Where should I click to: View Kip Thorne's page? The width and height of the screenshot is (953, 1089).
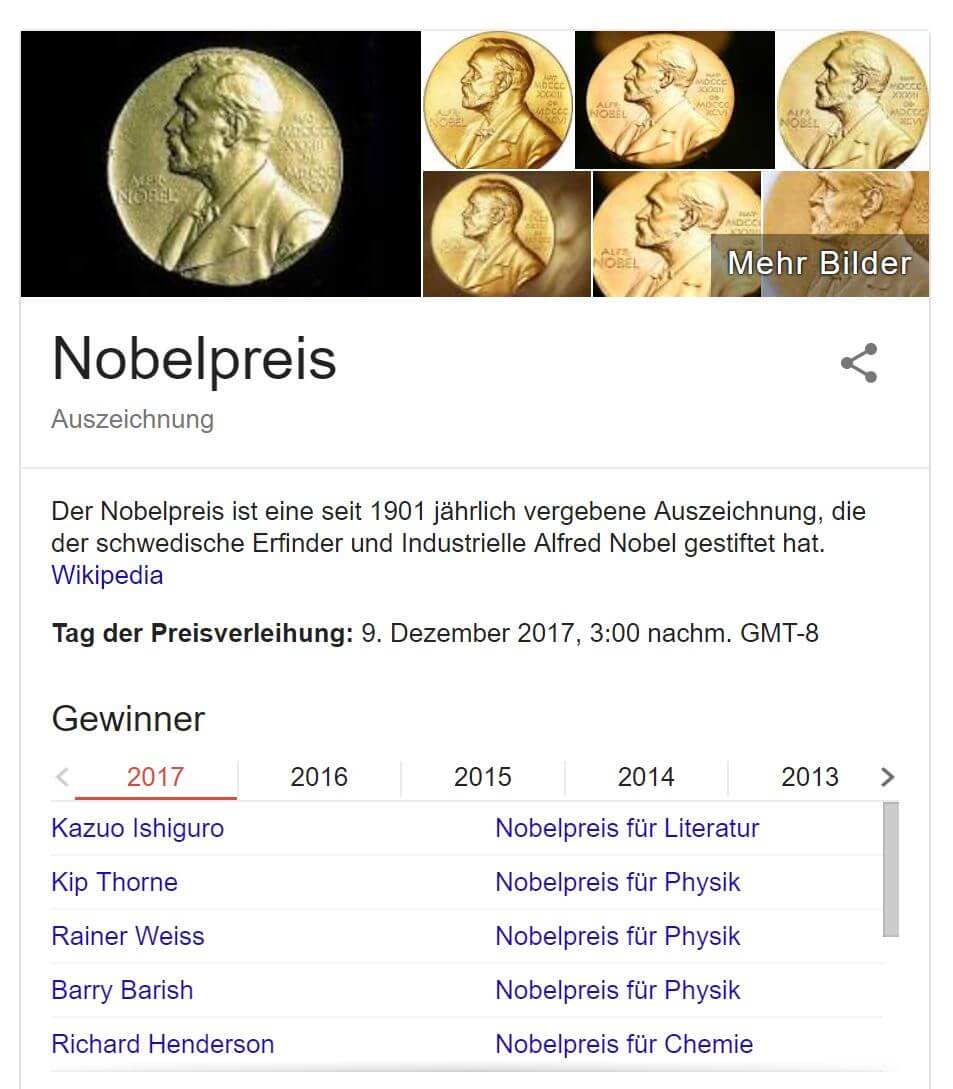click(114, 882)
